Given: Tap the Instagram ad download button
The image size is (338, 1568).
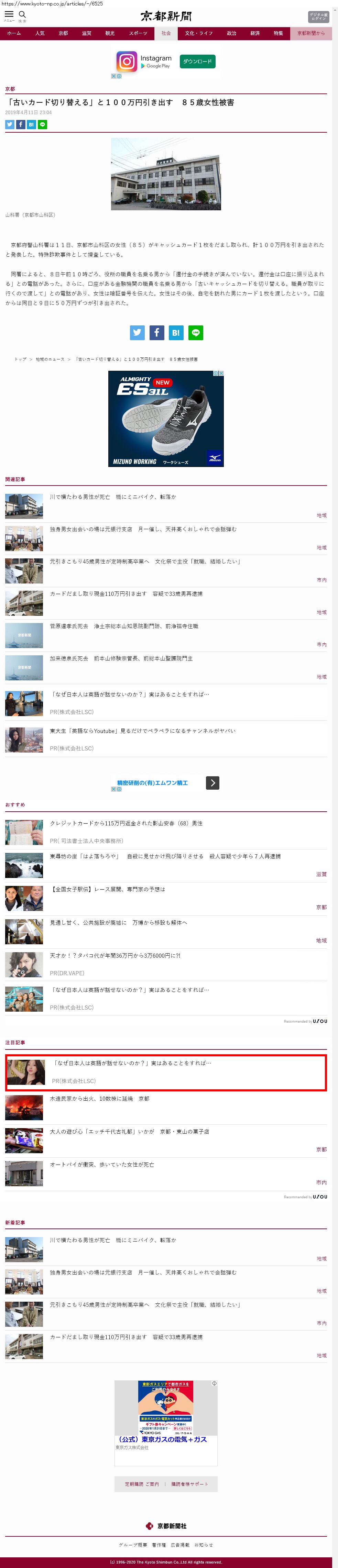Looking at the screenshot, I should pos(197,62).
